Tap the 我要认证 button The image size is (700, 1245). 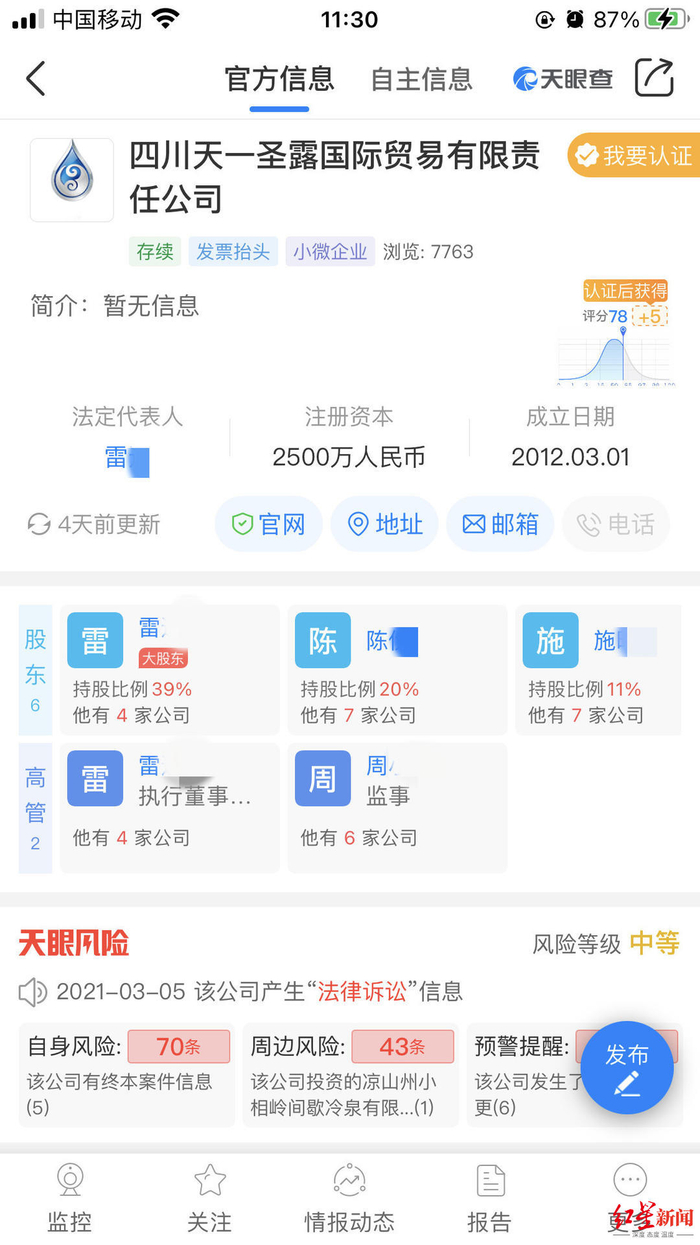(632, 156)
